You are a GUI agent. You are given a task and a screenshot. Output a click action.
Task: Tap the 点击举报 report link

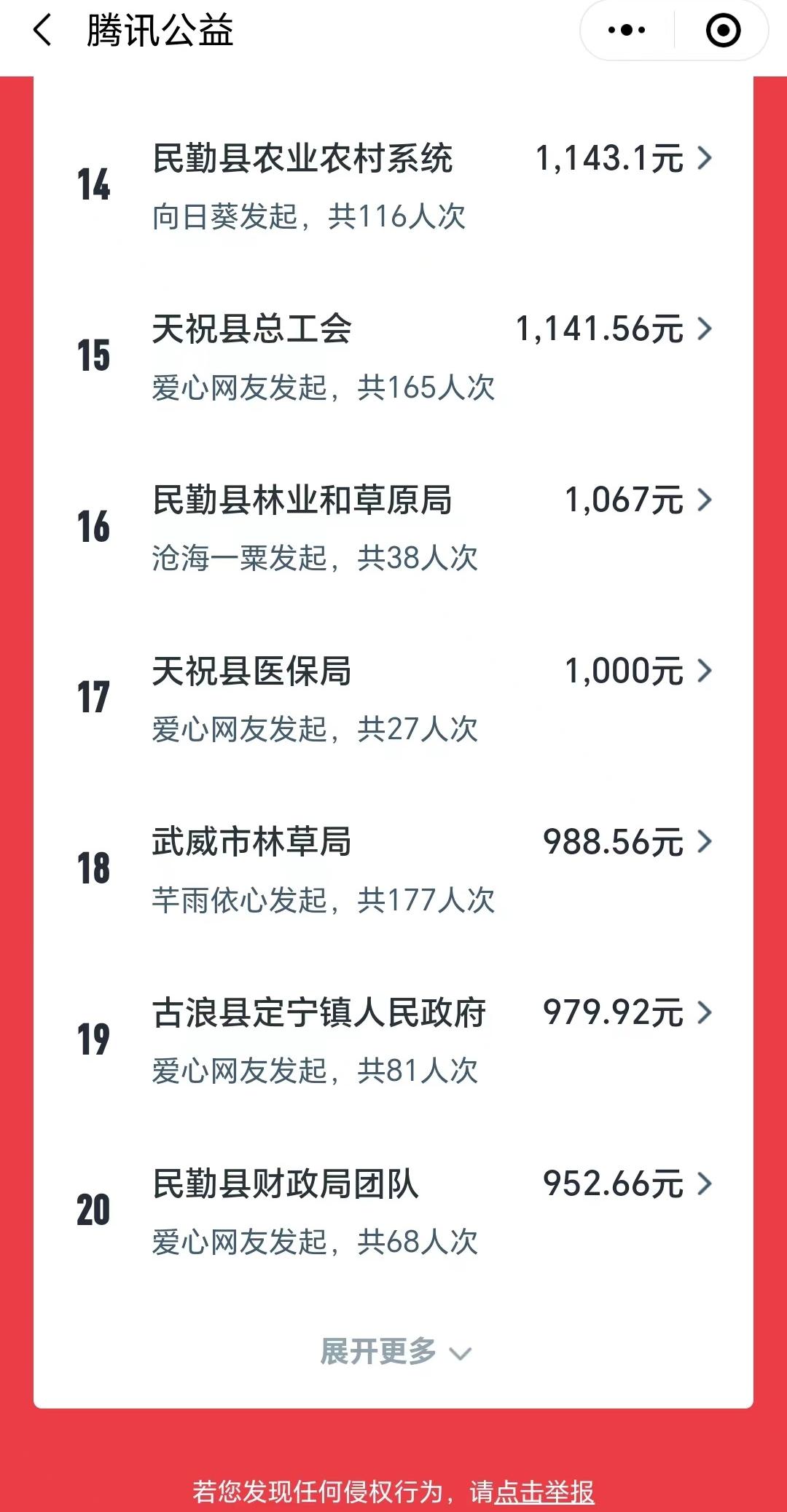coord(544,1492)
